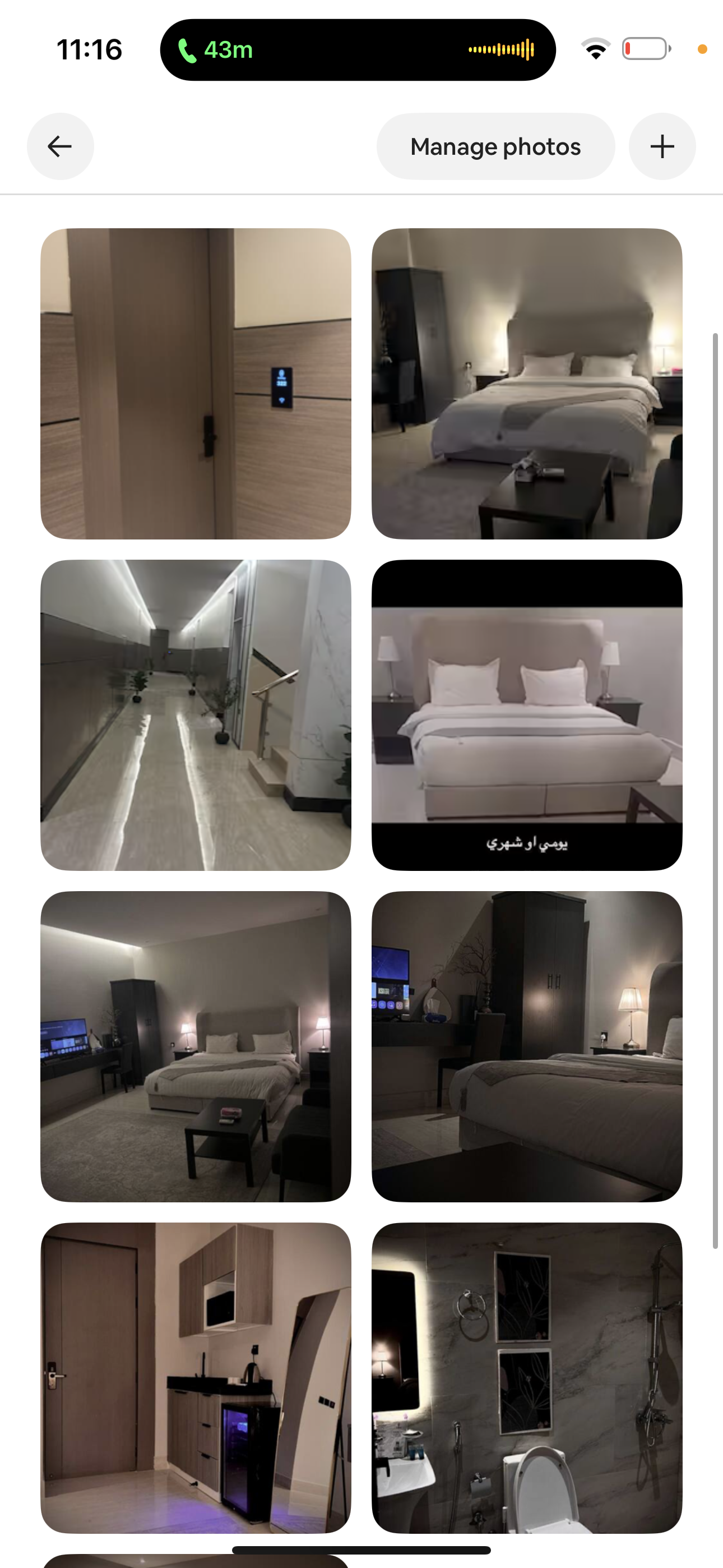Open the bathroom with lit mirror photo
The height and width of the screenshot is (1568, 723).
click(527, 1377)
